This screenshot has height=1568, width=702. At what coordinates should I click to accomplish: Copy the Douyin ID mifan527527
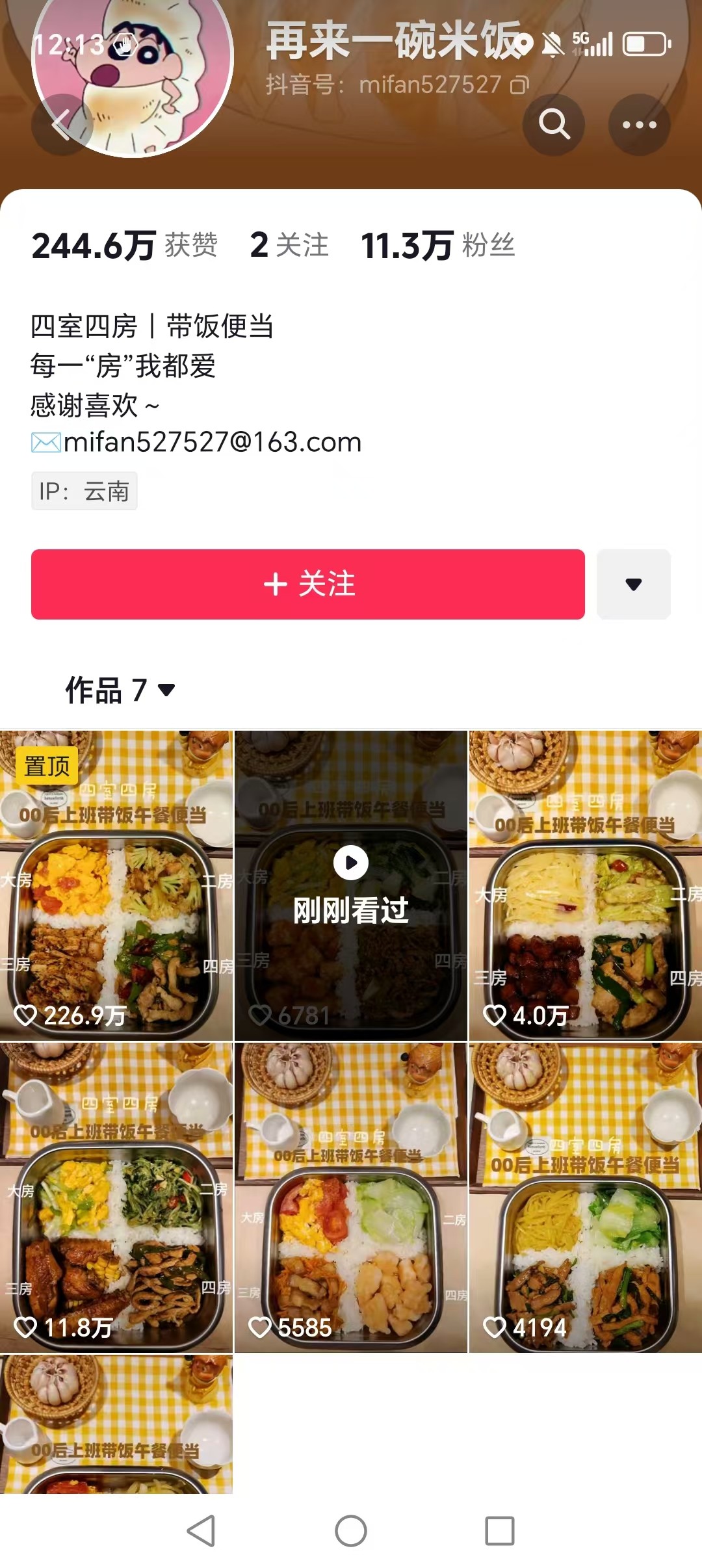tap(519, 85)
